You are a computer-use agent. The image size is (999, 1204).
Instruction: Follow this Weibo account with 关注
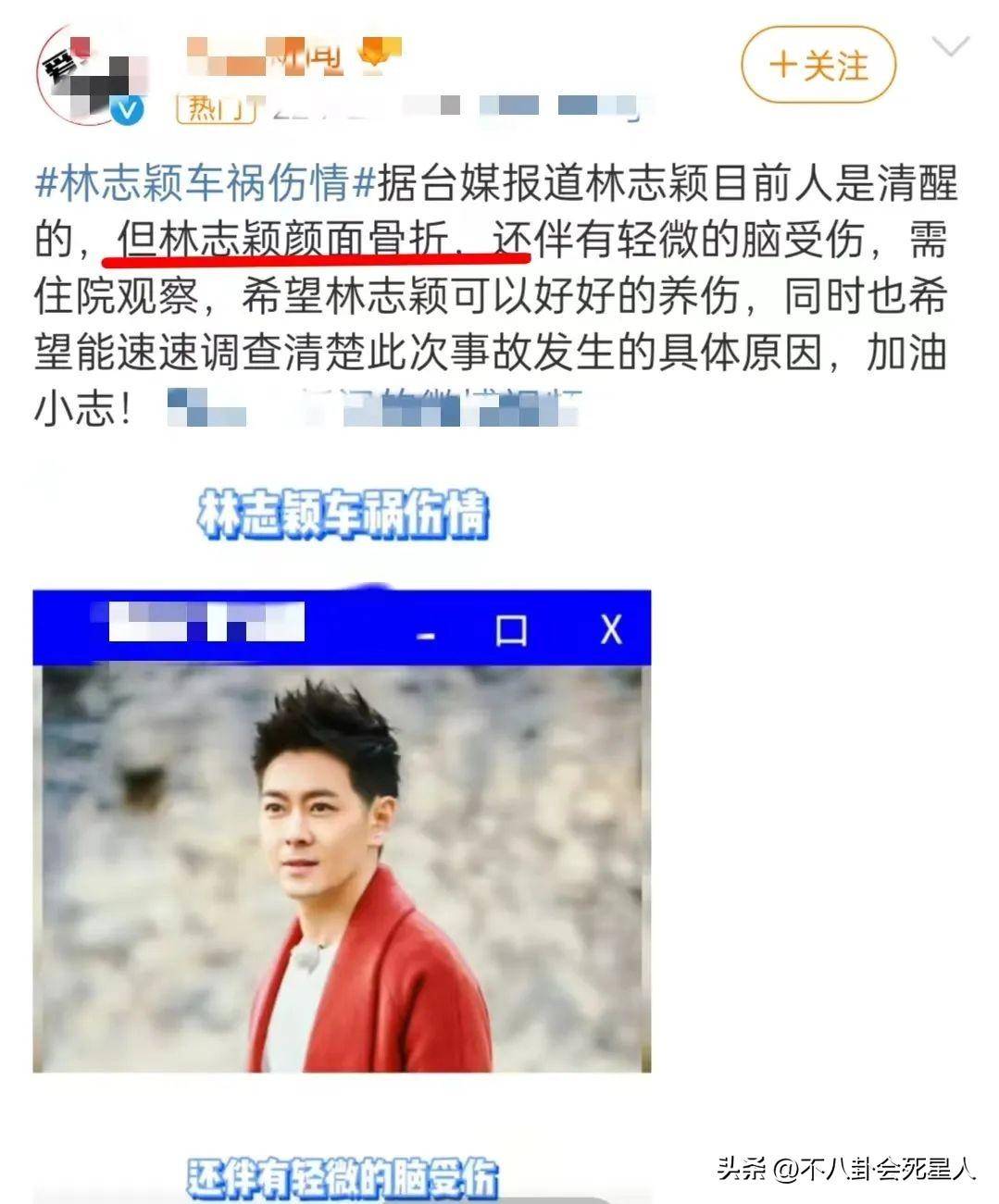click(x=818, y=66)
